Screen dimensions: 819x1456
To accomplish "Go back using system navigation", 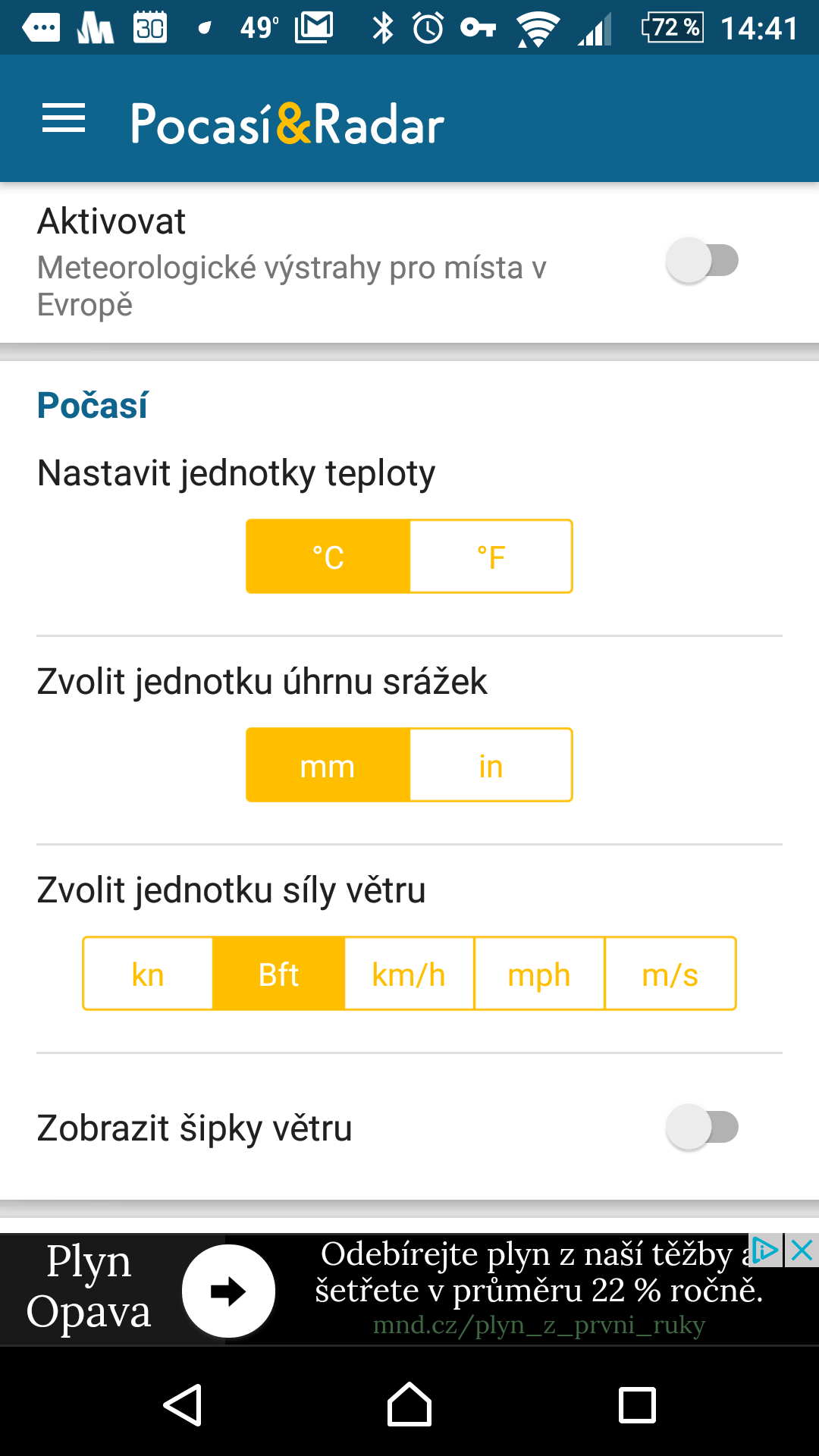I will tap(183, 1405).
